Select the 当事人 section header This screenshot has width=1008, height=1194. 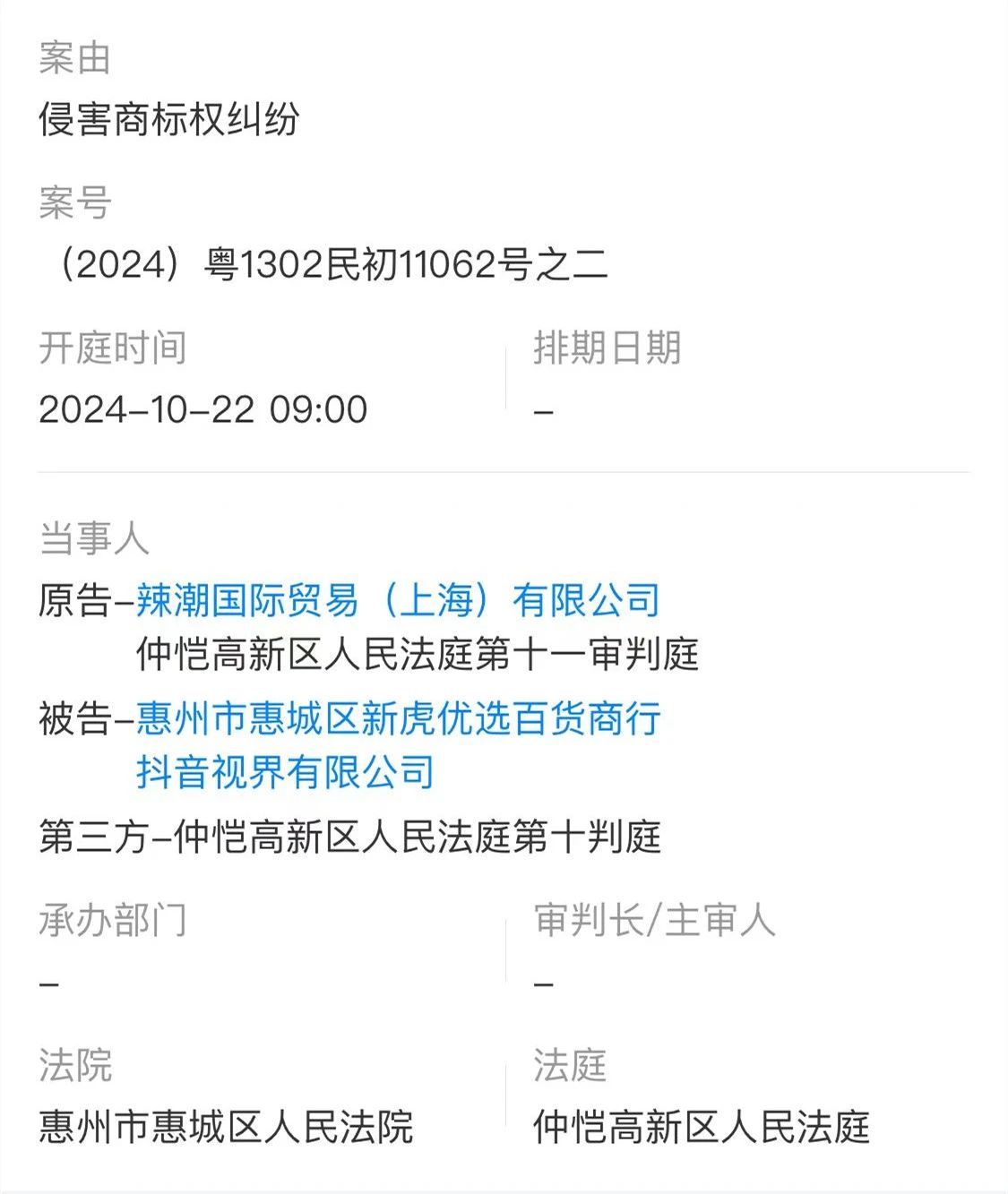[97, 537]
